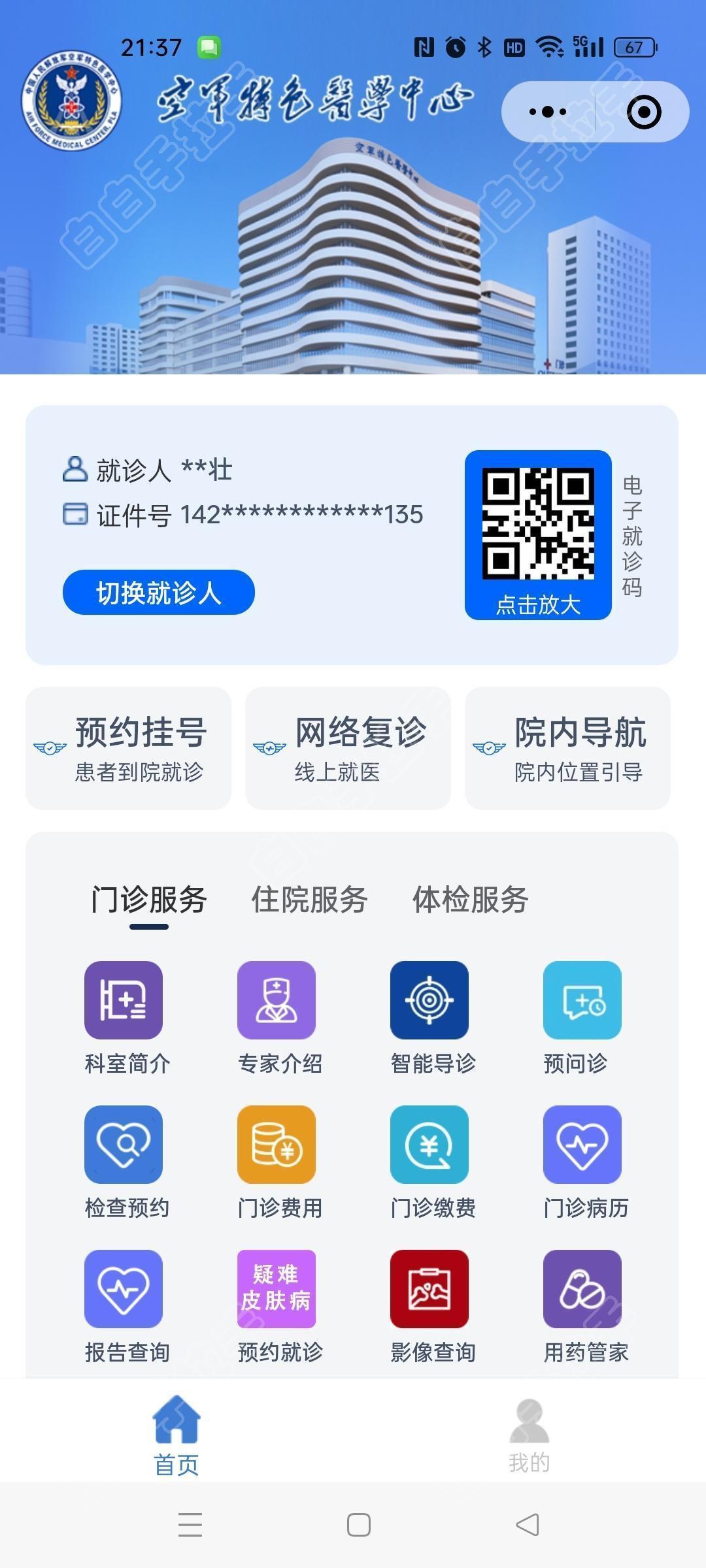This screenshot has width=706, height=1568.
Task: Switch to the 体检服务 tab
Action: coord(470,900)
